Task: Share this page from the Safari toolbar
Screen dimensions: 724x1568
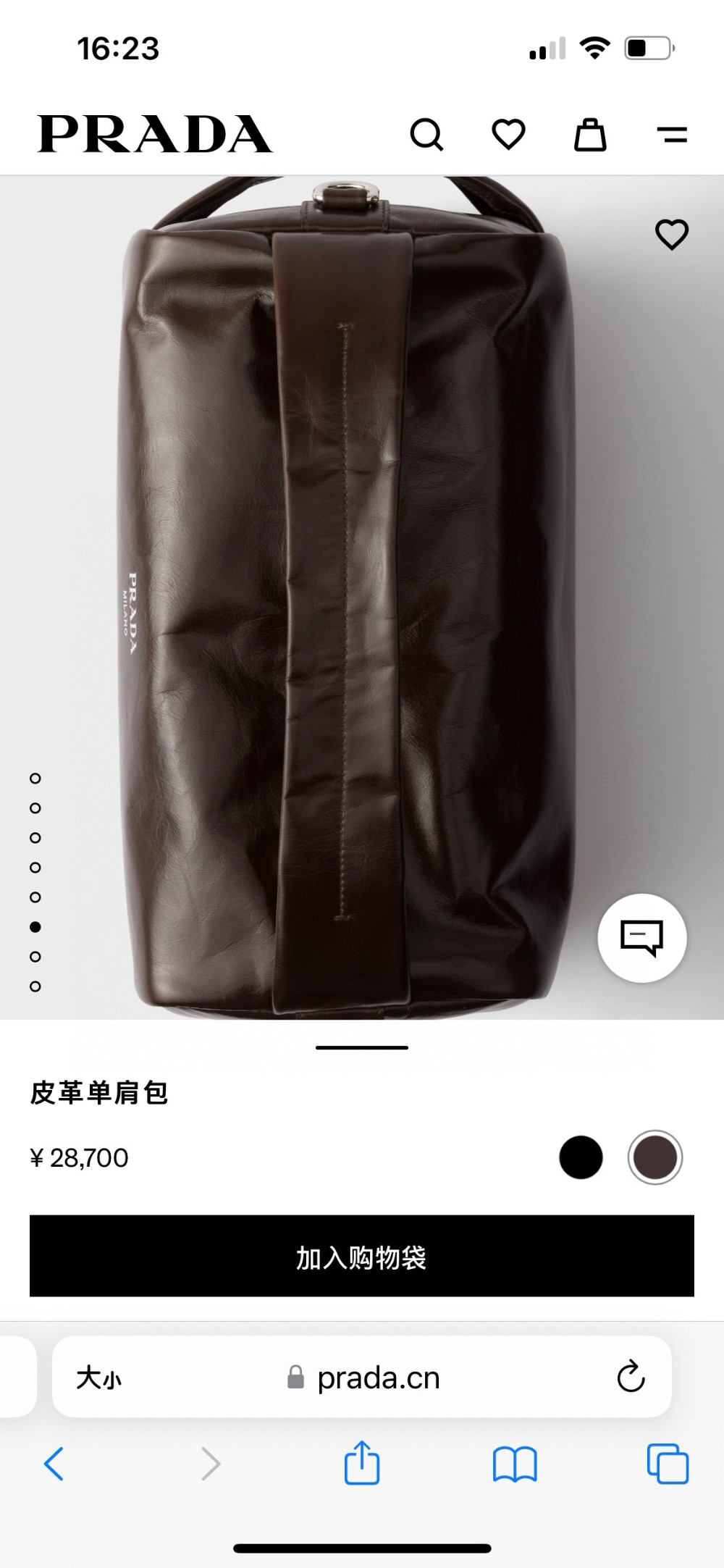Action: pyautogui.click(x=361, y=1464)
